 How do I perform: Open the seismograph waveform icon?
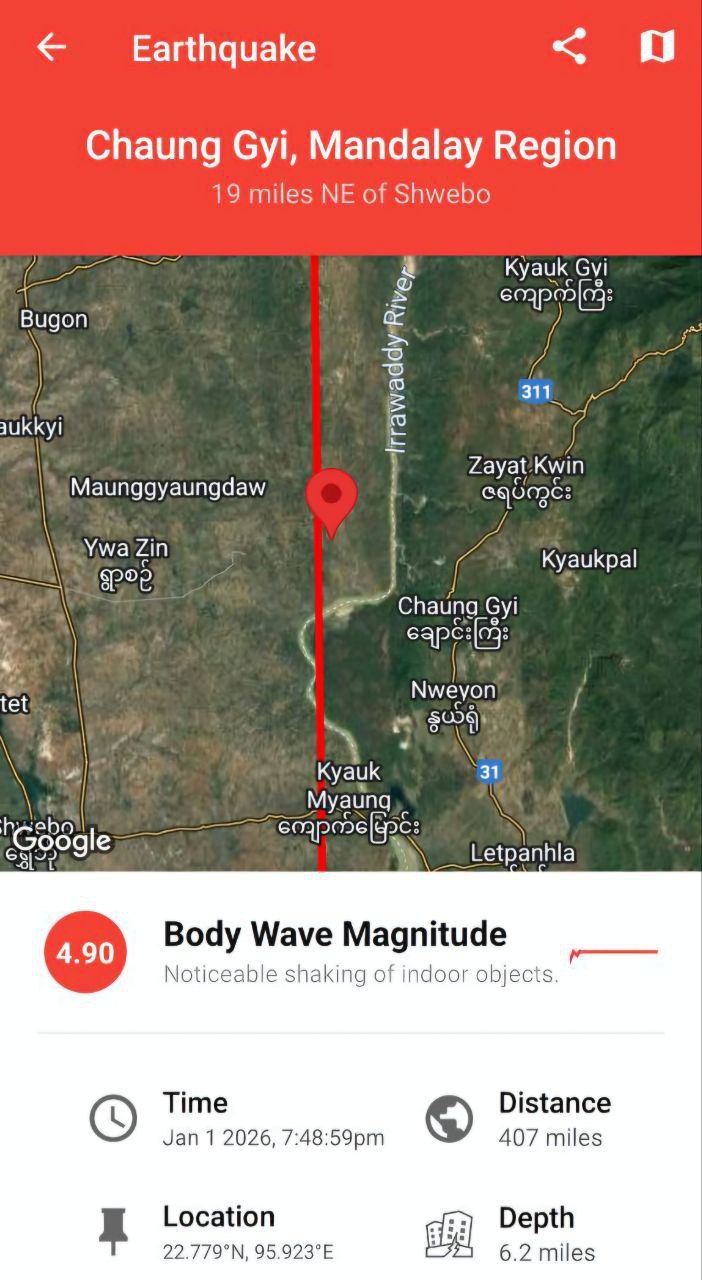click(x=613, y=954)
